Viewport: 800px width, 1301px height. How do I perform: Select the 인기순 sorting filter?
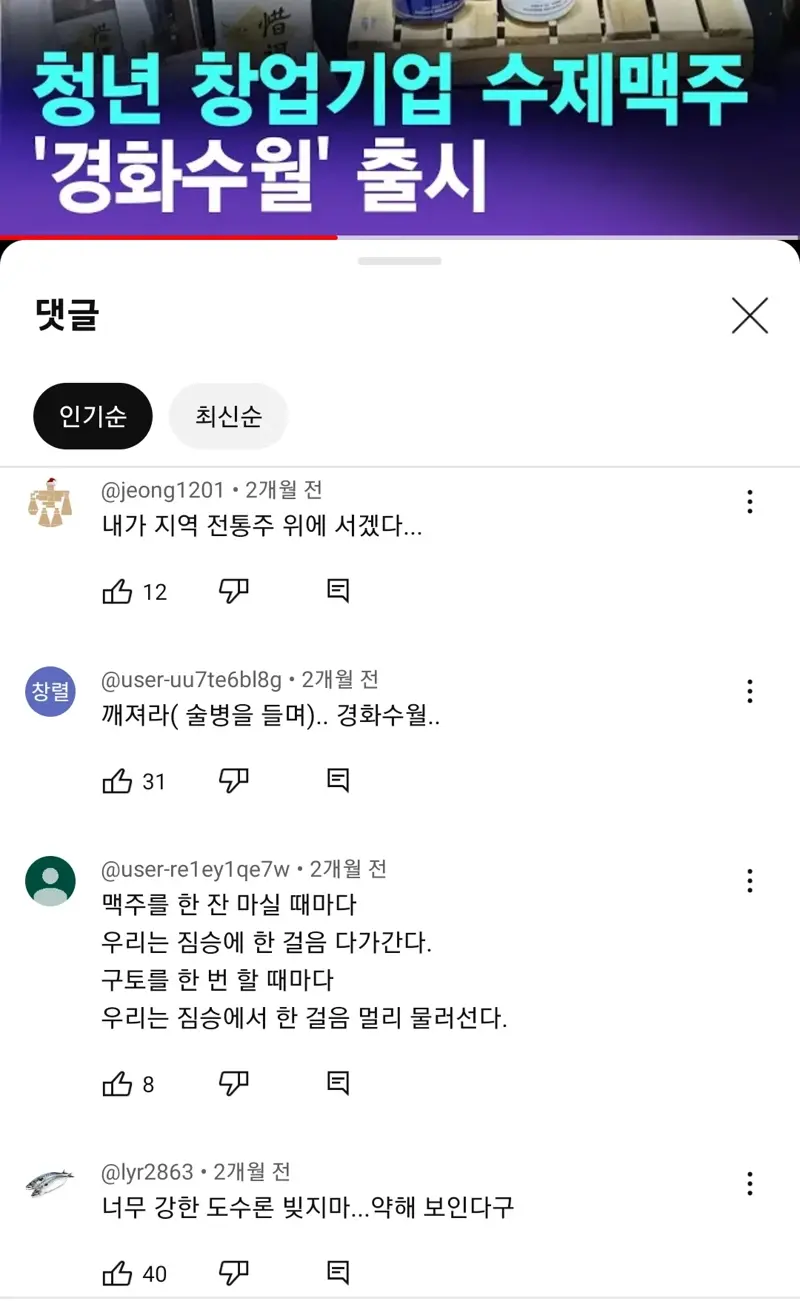92,416
